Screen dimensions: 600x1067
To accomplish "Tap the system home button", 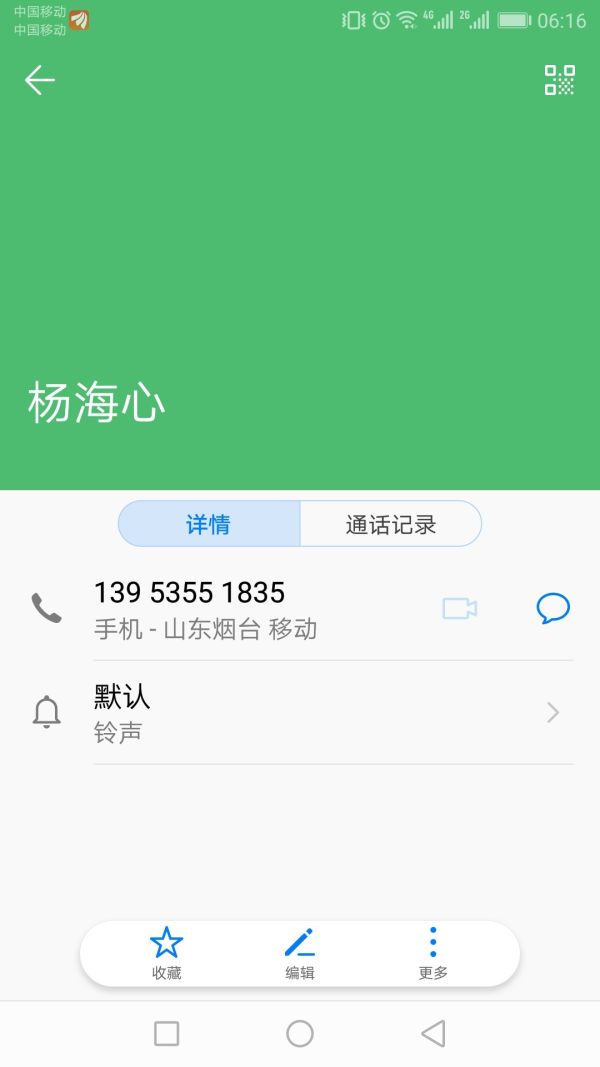I will click(300, 1033).
